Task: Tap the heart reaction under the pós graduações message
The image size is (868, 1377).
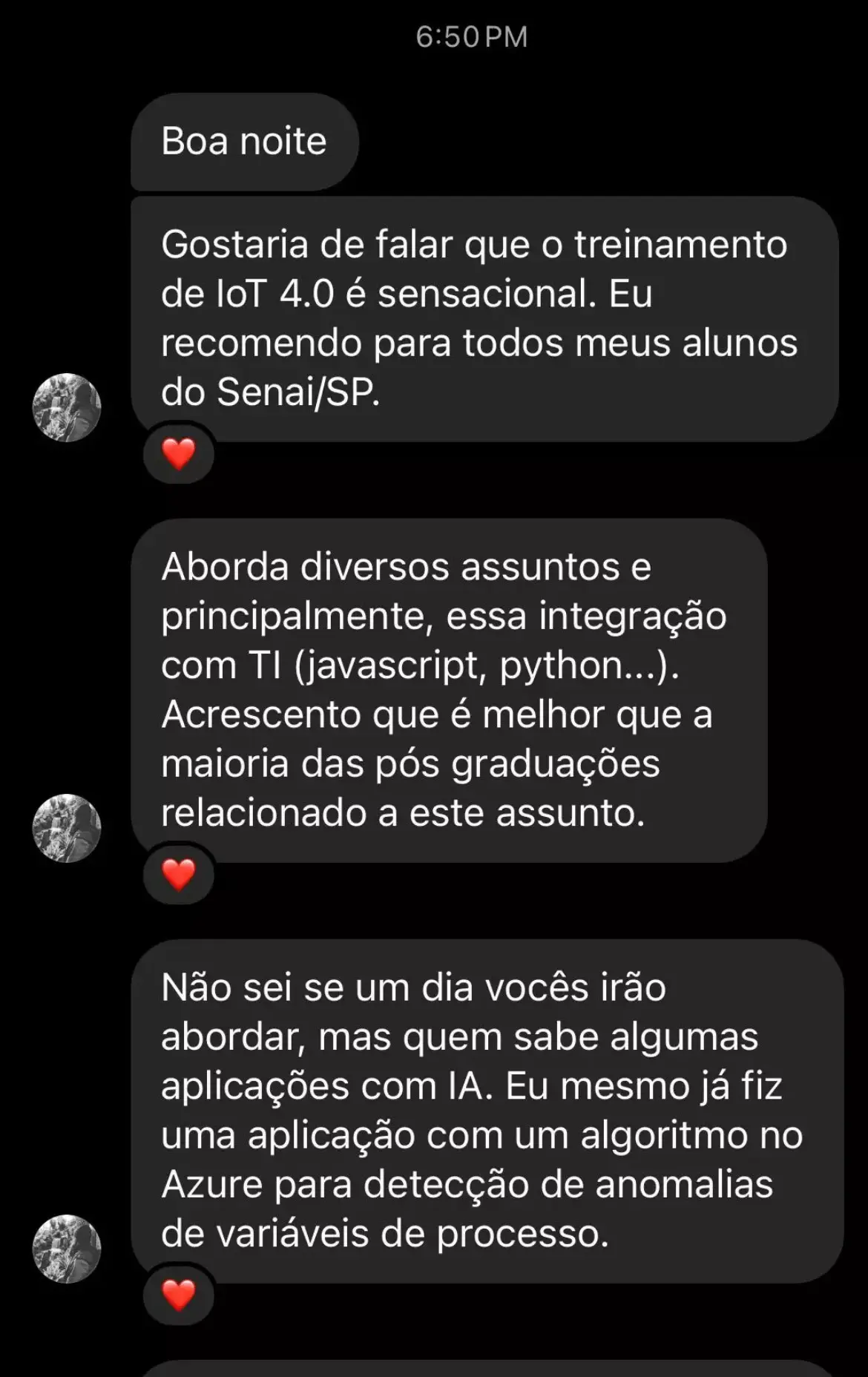Action: 178,875
